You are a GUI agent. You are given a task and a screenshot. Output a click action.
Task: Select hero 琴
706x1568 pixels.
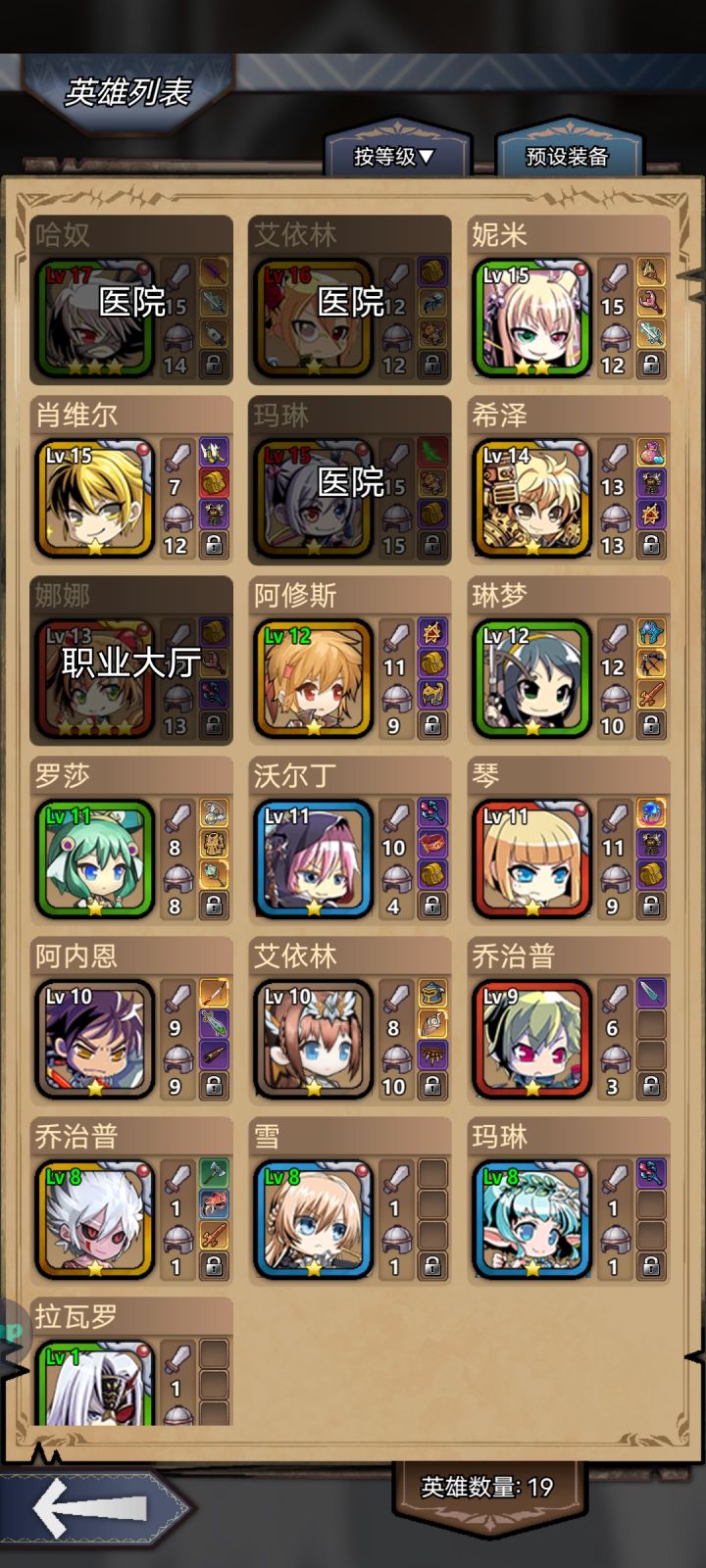pyautogui.click(x=569, y=841)
